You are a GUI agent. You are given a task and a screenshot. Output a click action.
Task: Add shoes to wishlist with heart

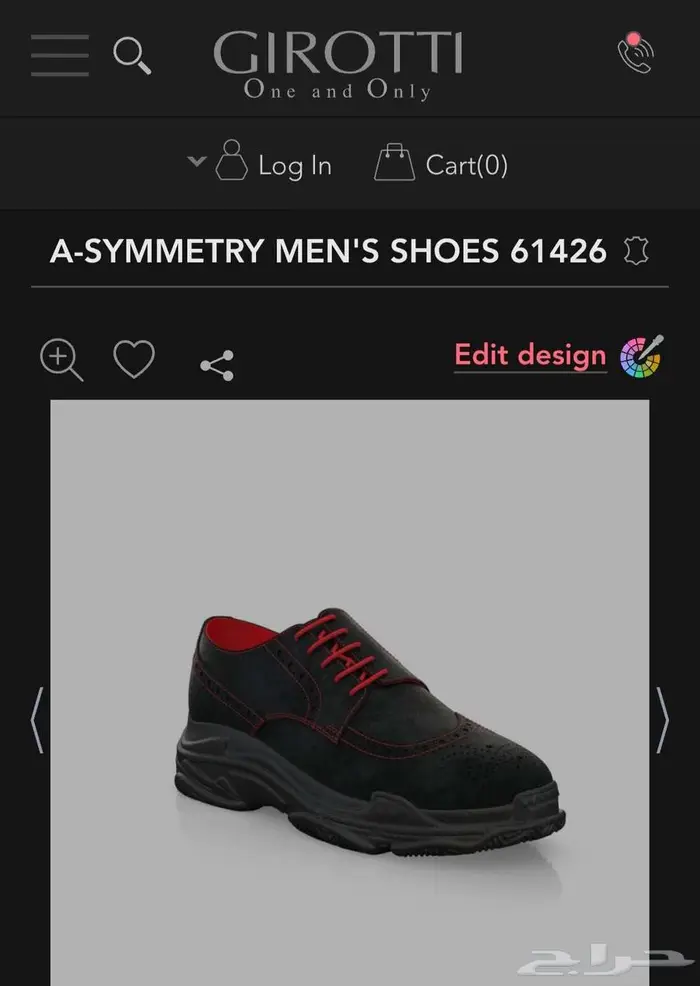point(133,359)
